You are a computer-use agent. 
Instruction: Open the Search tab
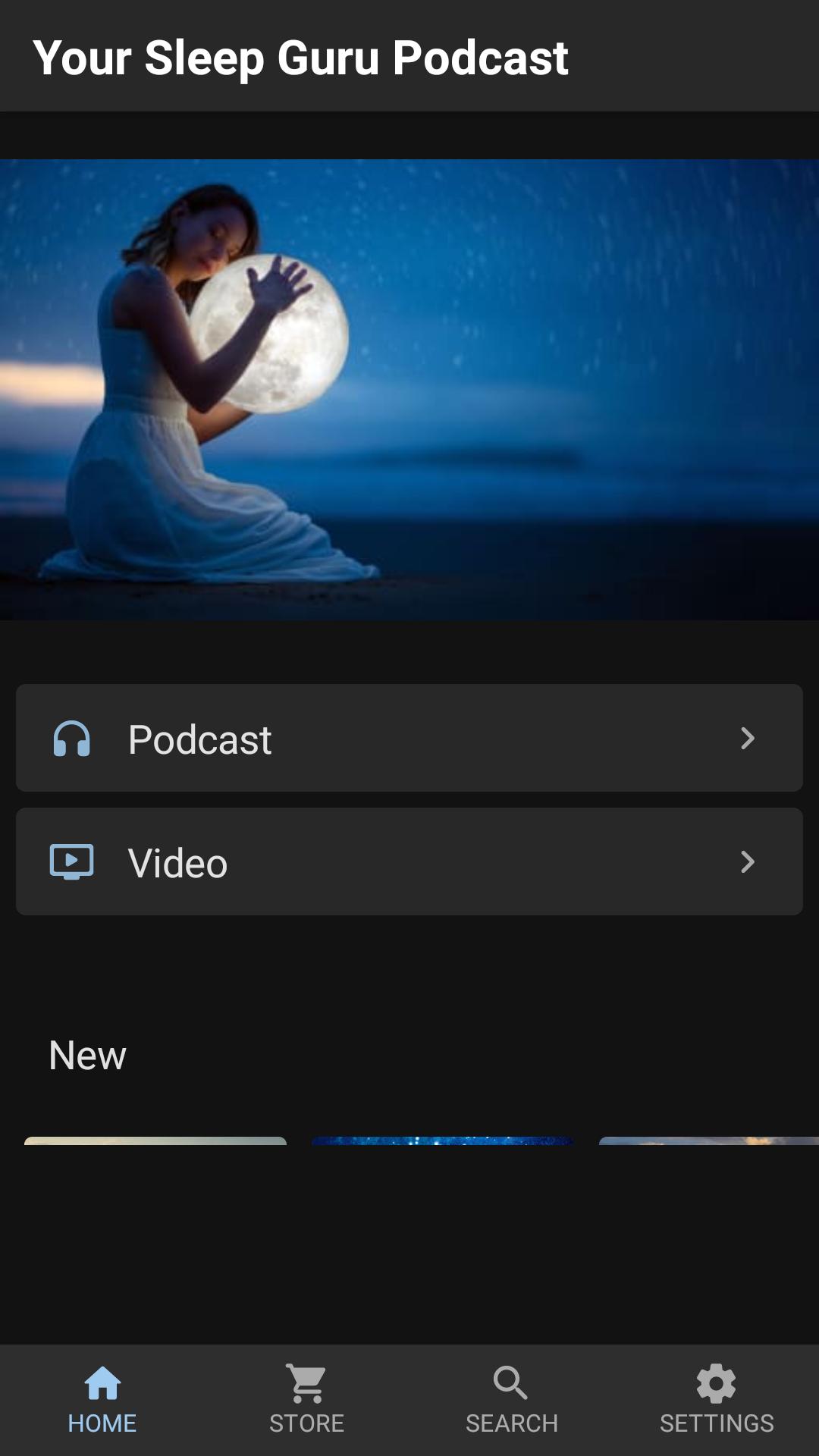pyautogui.click(x=512, y=1400)
